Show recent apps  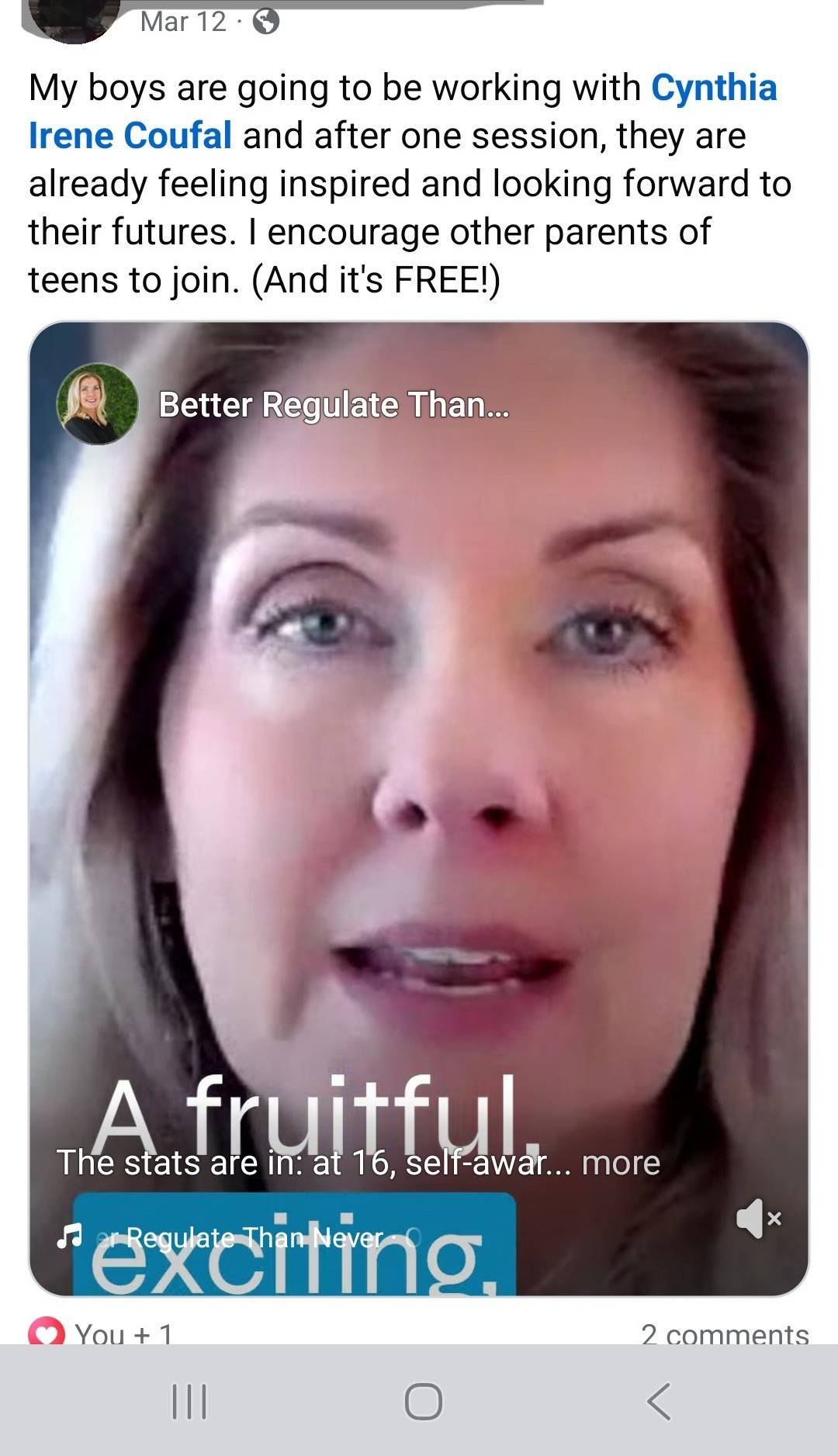[x=189, y=1402]
